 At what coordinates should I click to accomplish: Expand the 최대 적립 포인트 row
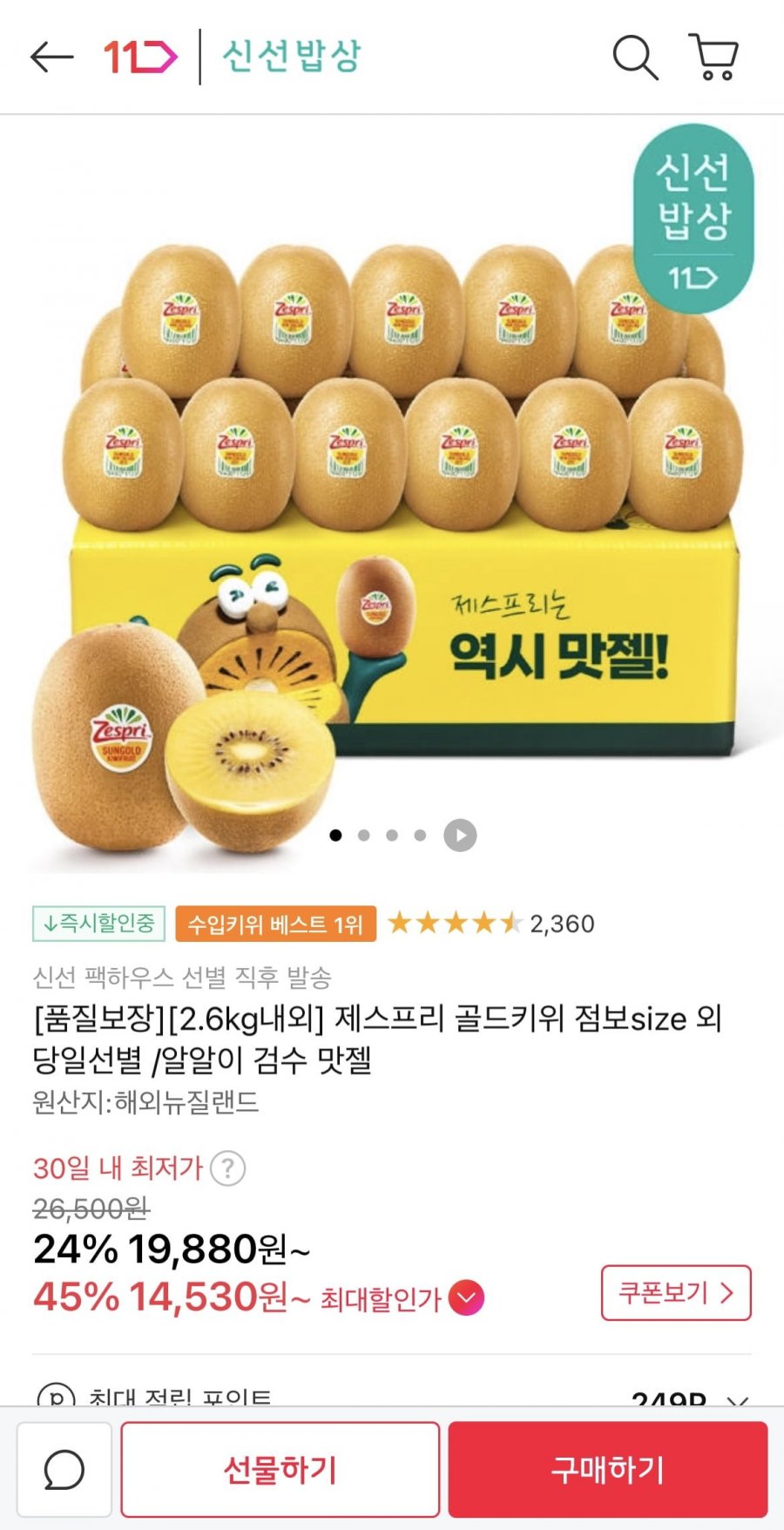(x=737, y=1397)
